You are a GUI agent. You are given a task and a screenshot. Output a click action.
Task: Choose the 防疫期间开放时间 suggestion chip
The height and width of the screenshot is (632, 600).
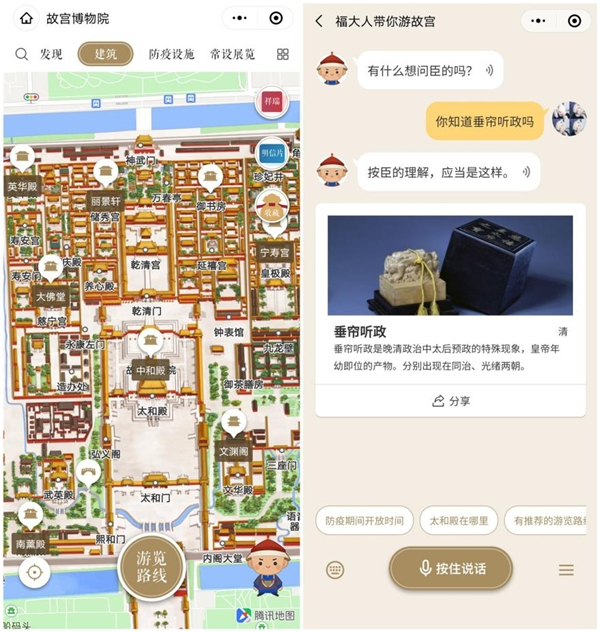(x=364, y=521)
